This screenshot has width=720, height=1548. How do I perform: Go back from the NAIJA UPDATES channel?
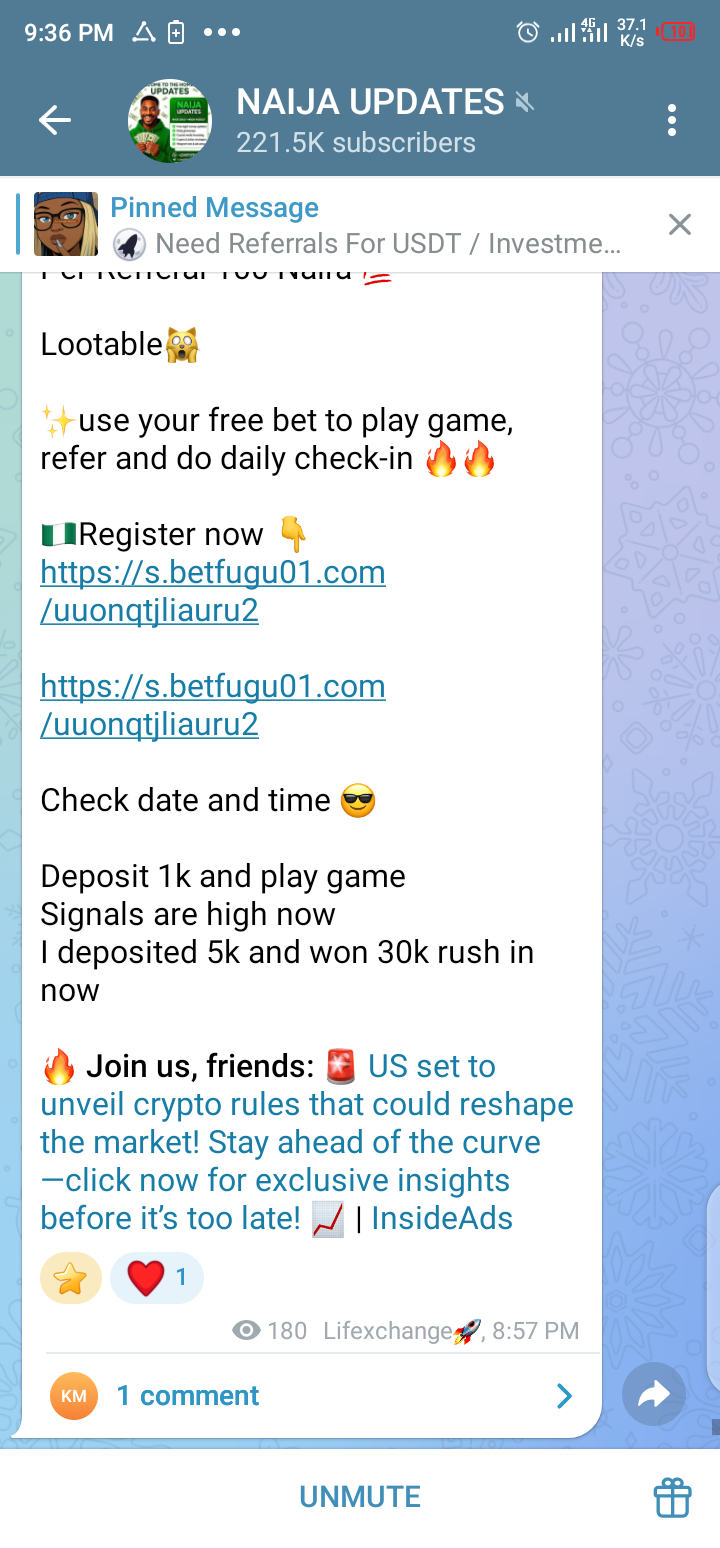55,121
